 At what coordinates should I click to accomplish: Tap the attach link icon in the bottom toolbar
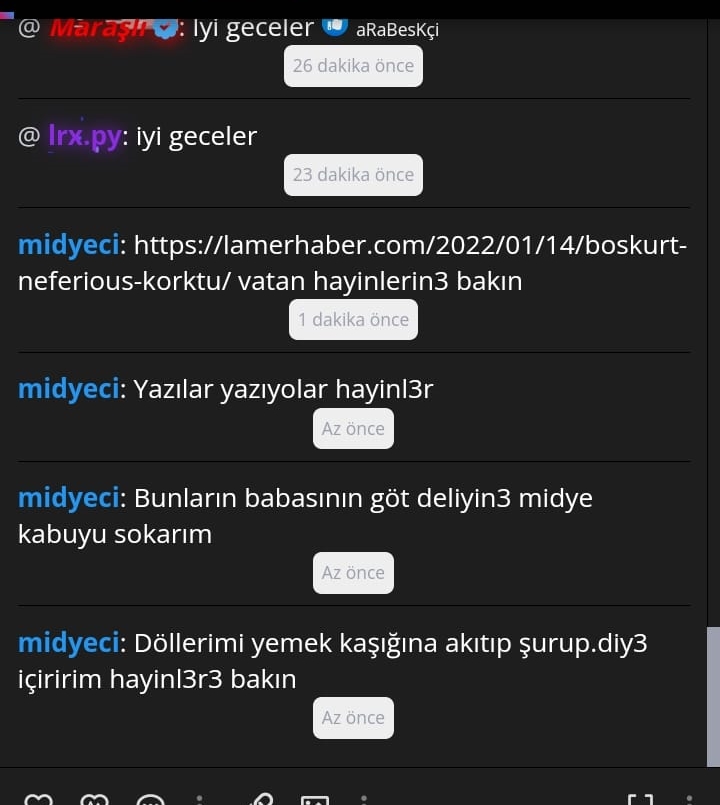coord(261,800)
